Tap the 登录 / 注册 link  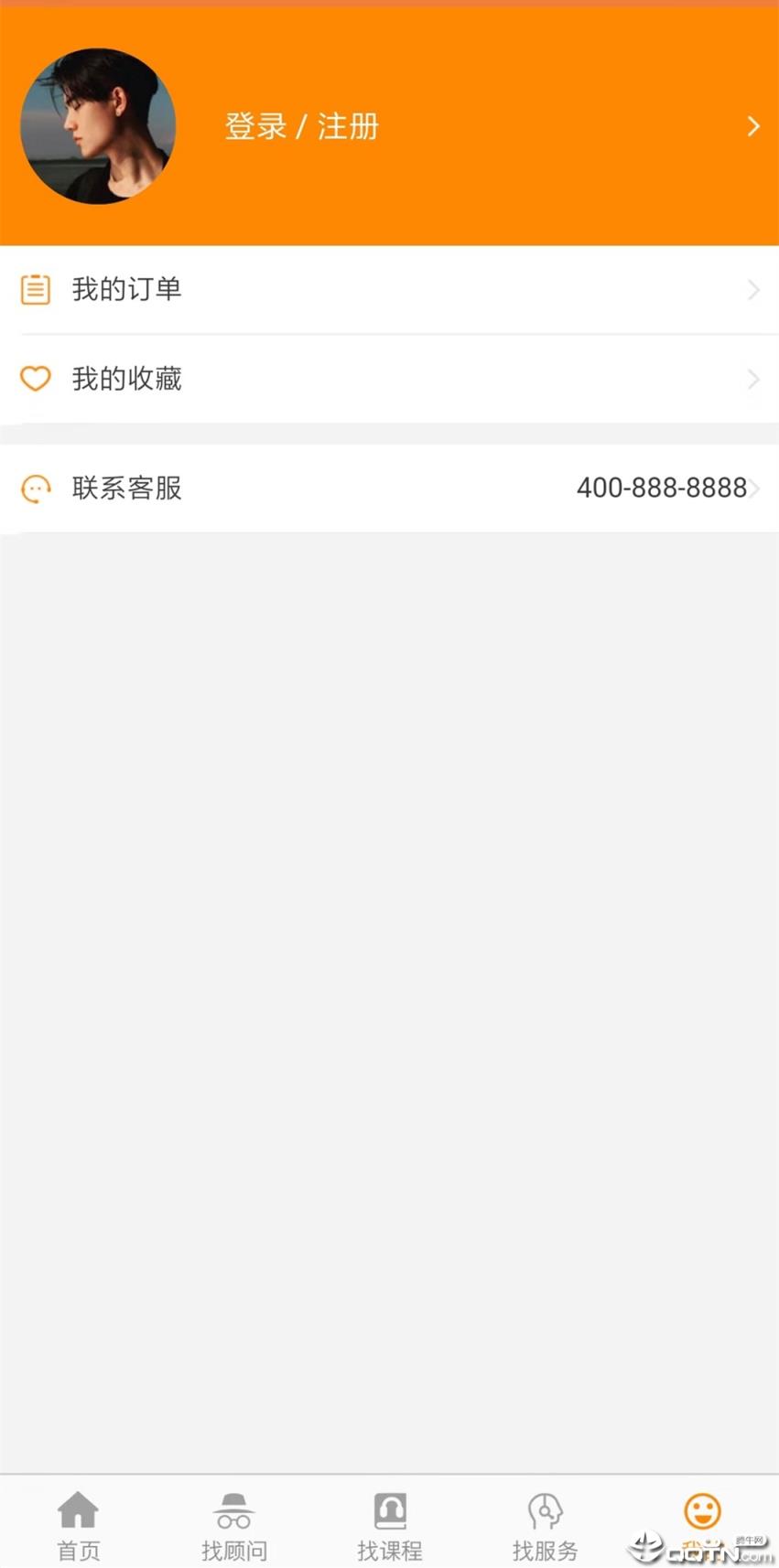point(302,126)
